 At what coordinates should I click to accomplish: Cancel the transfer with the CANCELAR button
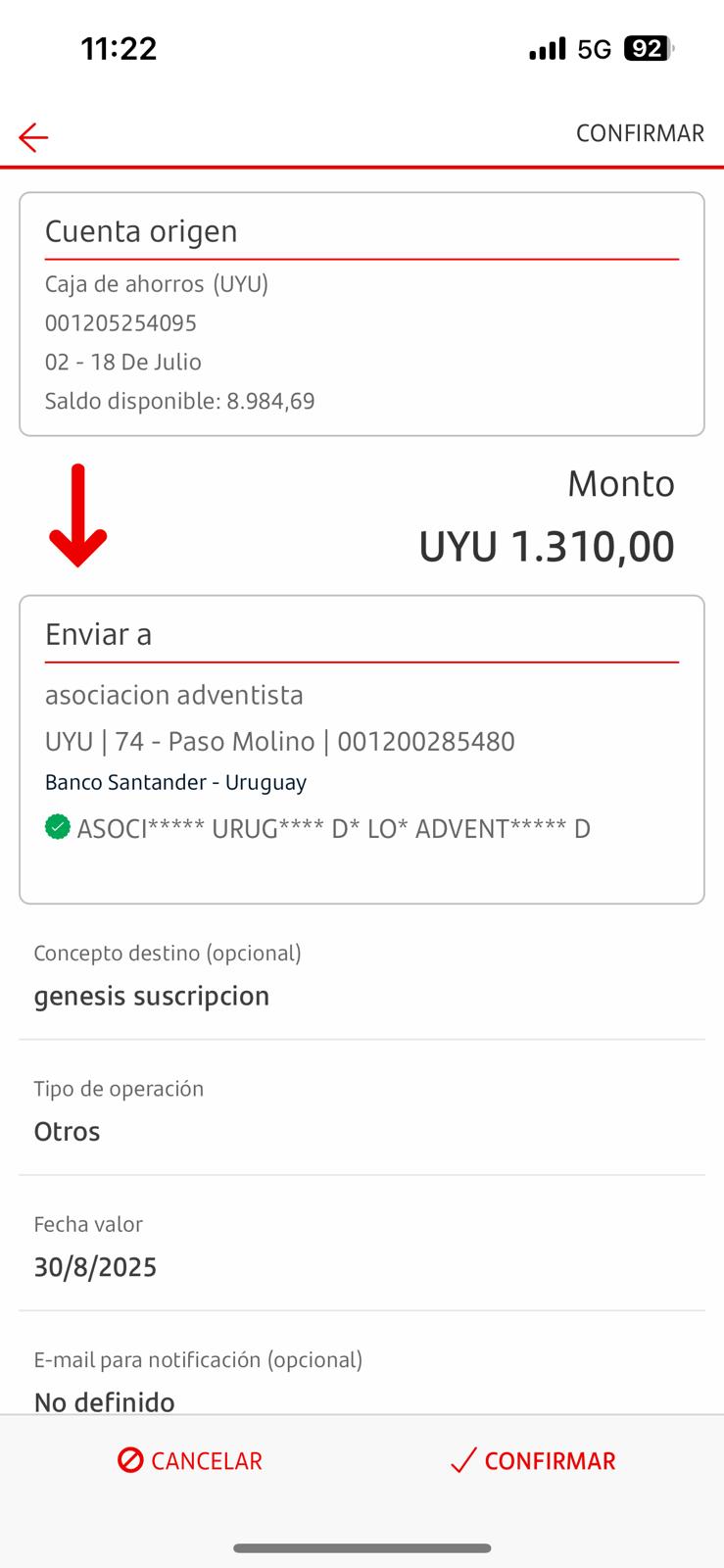pyautogui.click(x=190, y=1461)
